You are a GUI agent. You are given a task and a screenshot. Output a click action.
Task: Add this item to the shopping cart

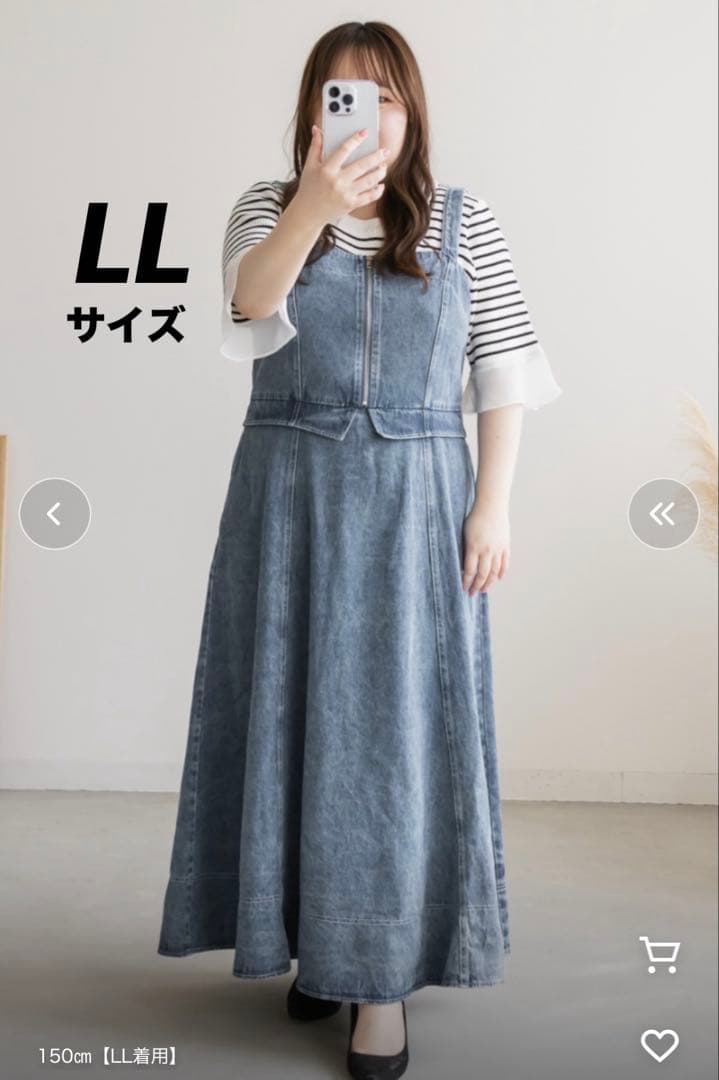coord(660,954)
